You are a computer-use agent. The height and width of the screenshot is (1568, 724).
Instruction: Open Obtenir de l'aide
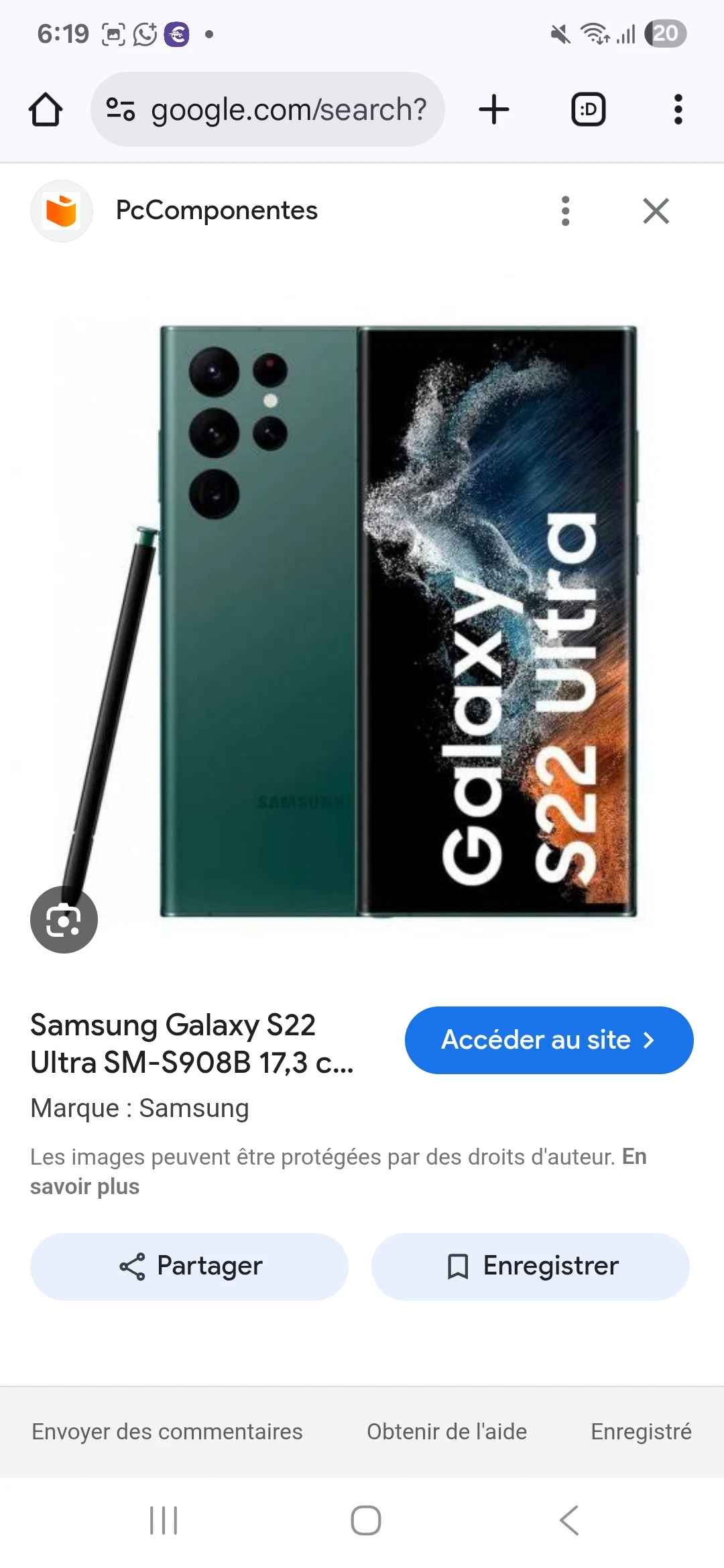click(x=446, y=1432)
